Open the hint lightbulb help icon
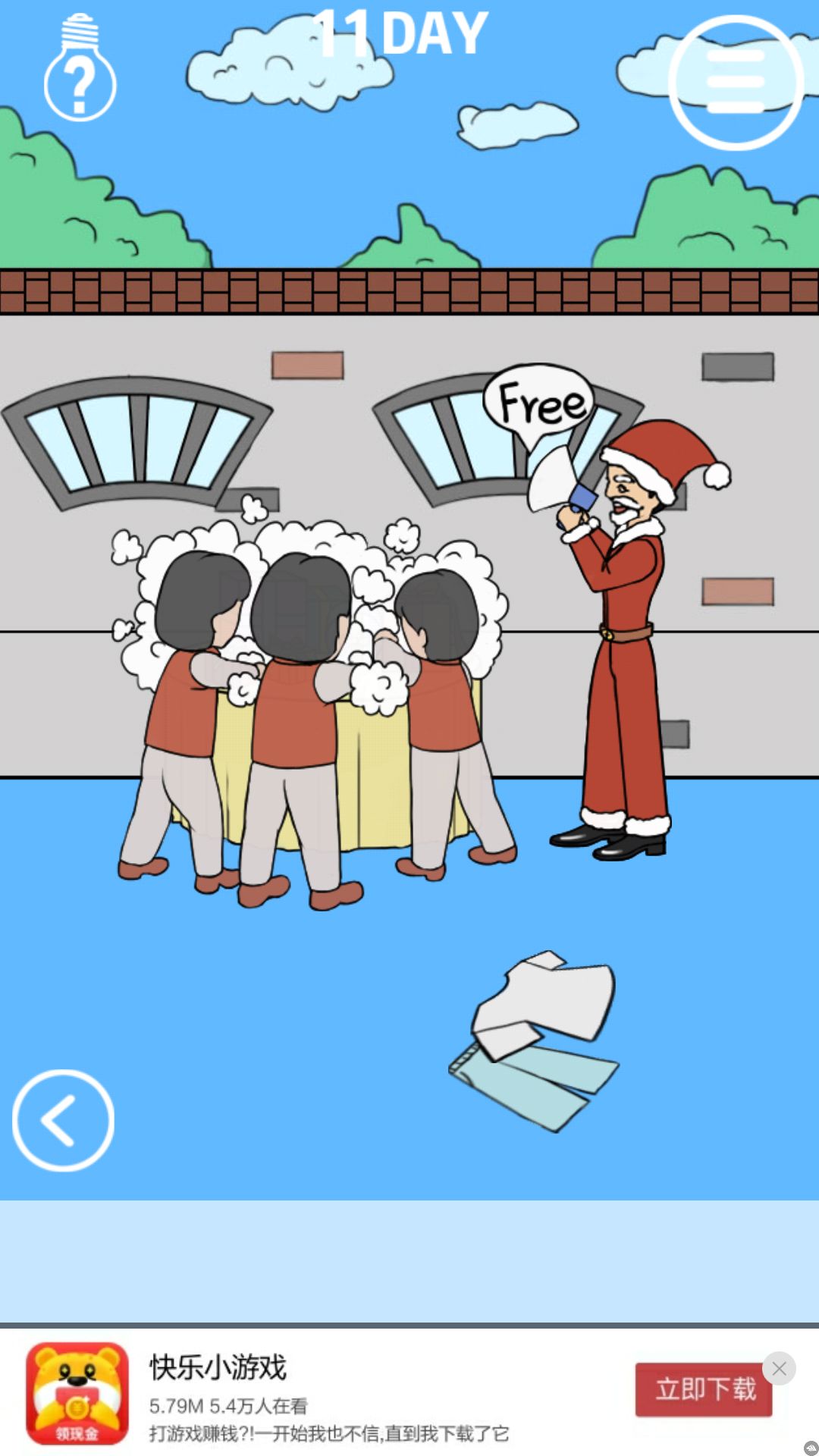 click(78, 80)
